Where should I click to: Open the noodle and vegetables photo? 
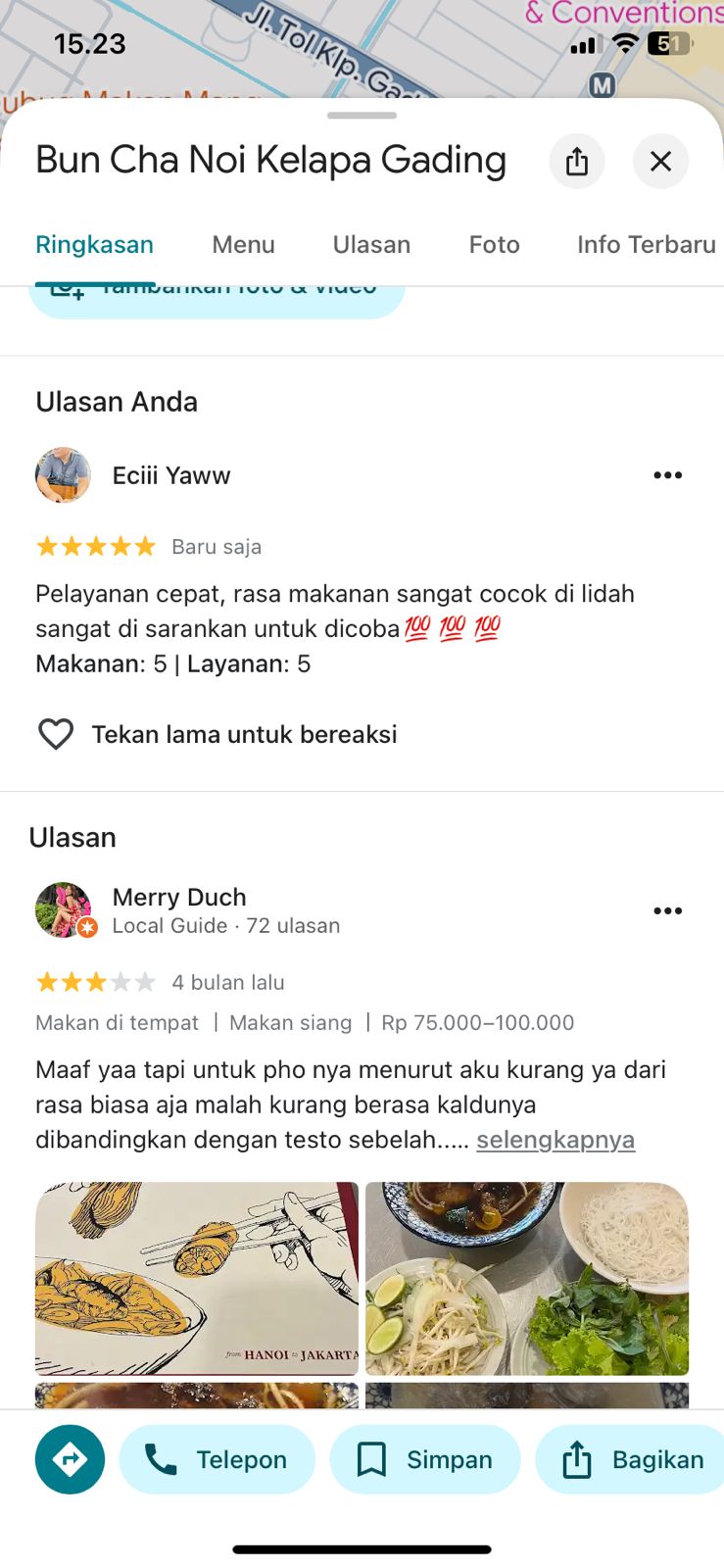tap(527, 1278)
